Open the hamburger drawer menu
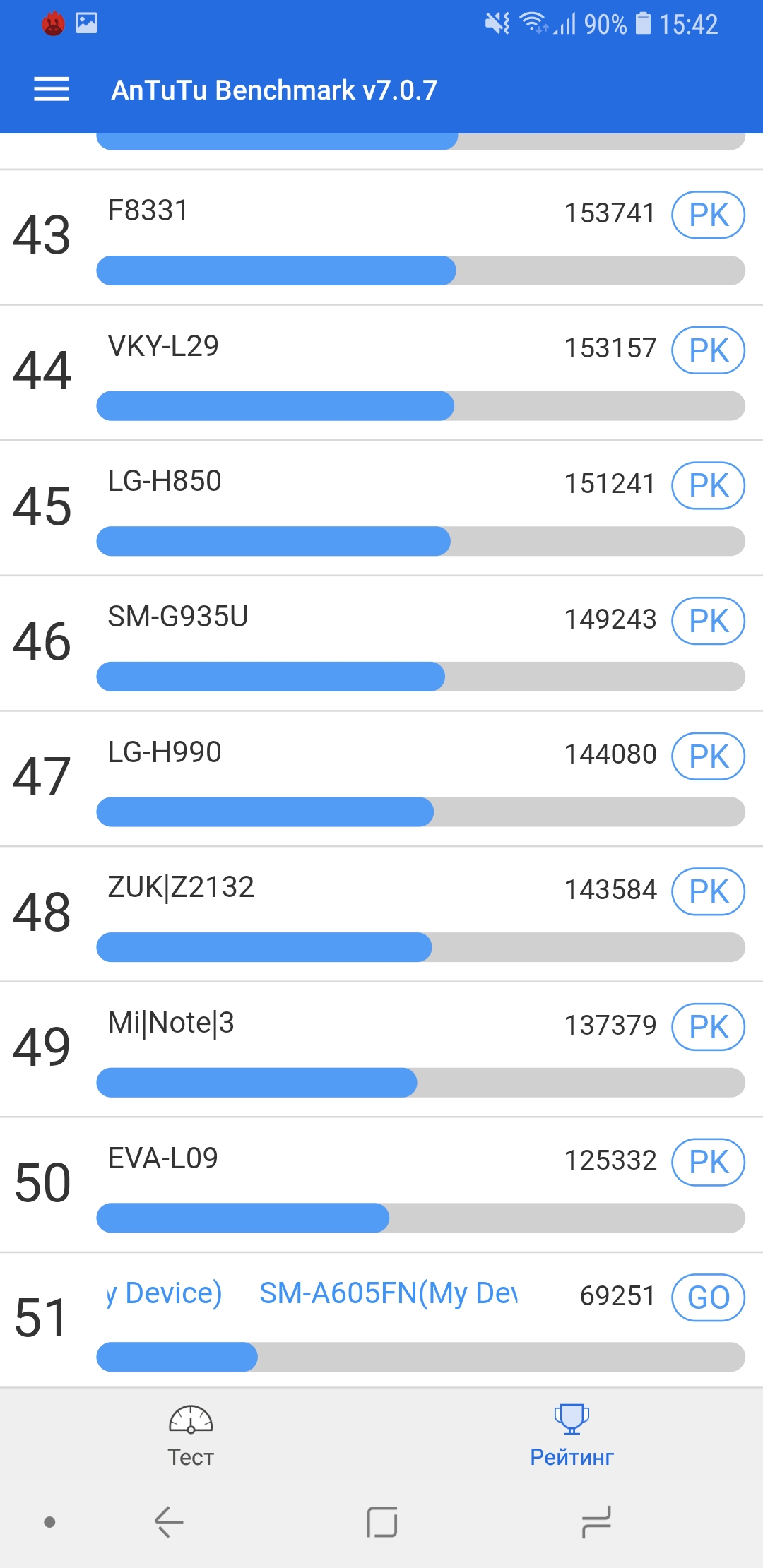 52,90
